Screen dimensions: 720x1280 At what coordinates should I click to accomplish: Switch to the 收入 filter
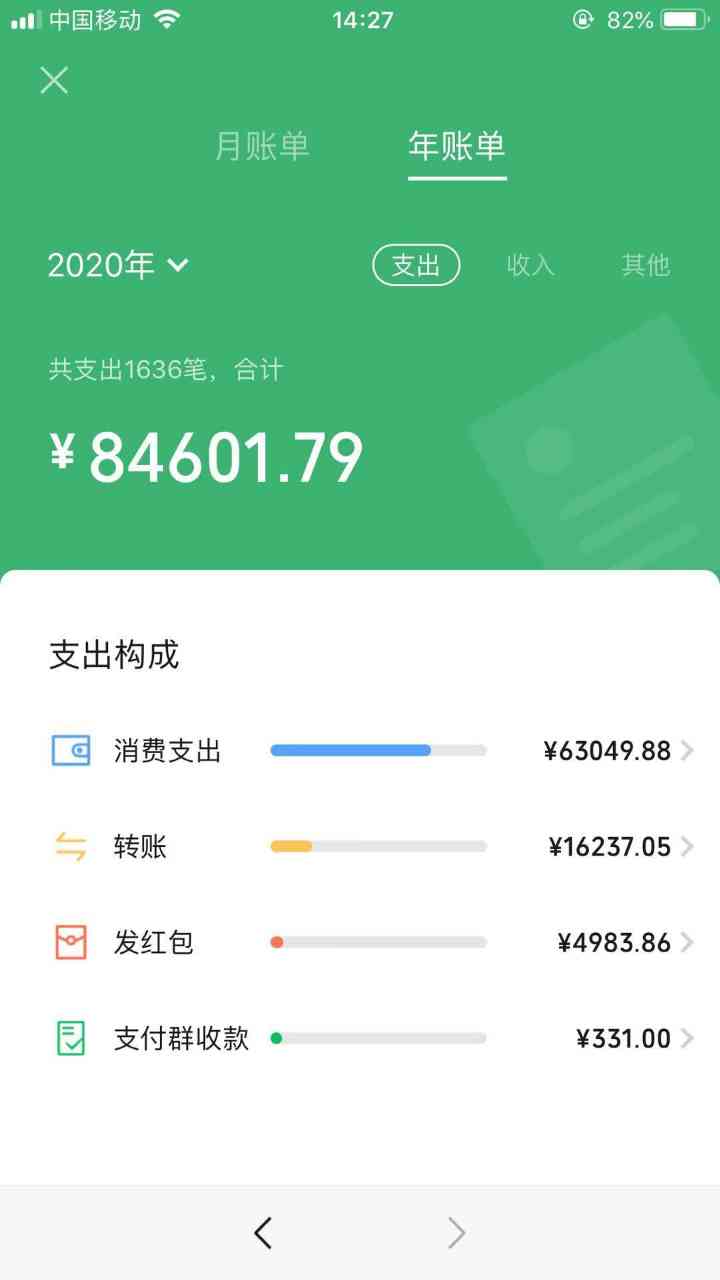pyautogui.click(x=530, y=265)
